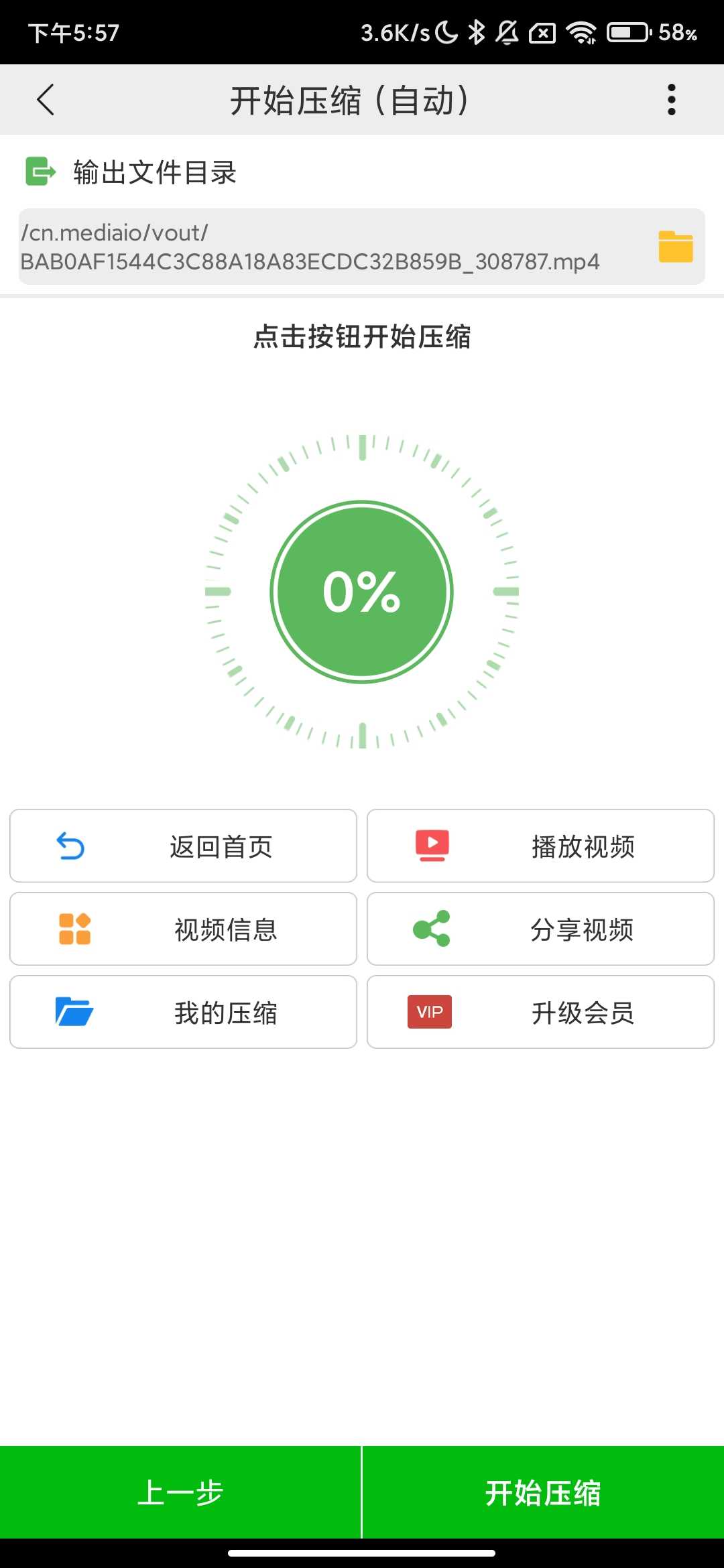Click the green export icon beside 输出文件目录
Screen dimensions: 724x1568
pos(40,172)
